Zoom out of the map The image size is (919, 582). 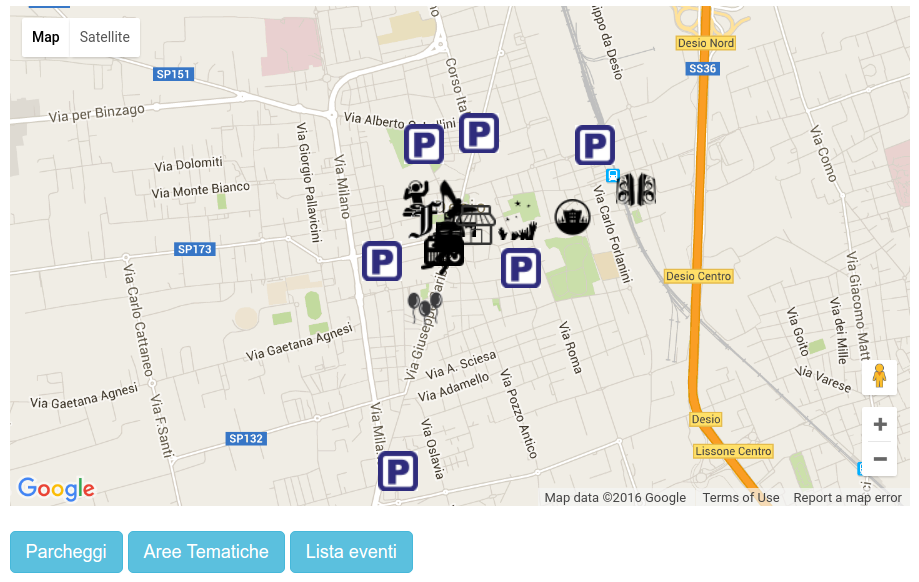880,459
